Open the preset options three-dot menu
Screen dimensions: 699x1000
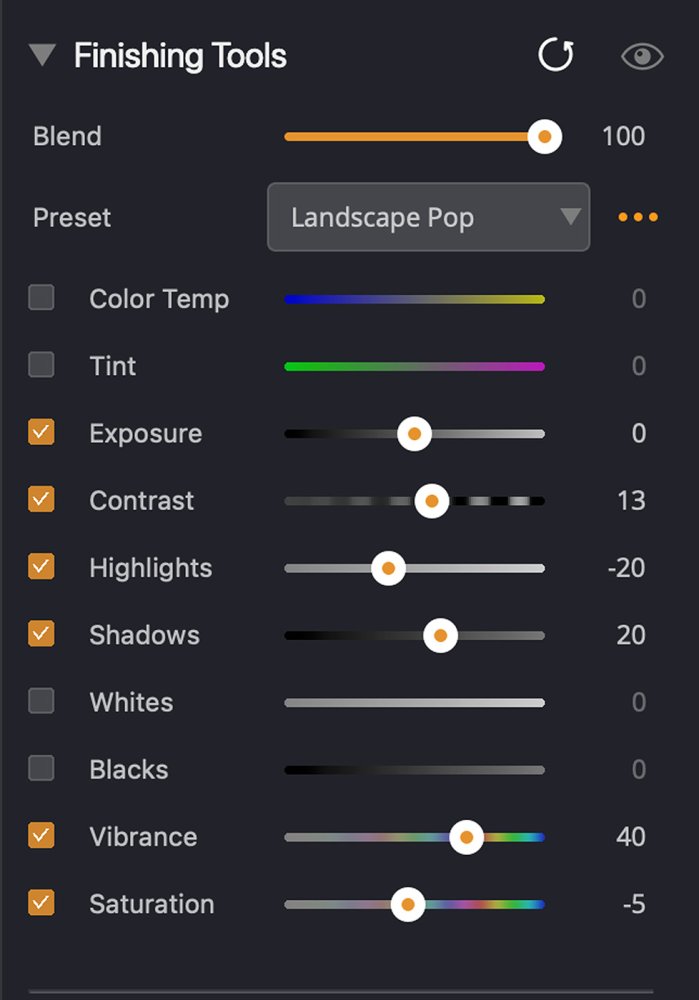coord(638,217)
